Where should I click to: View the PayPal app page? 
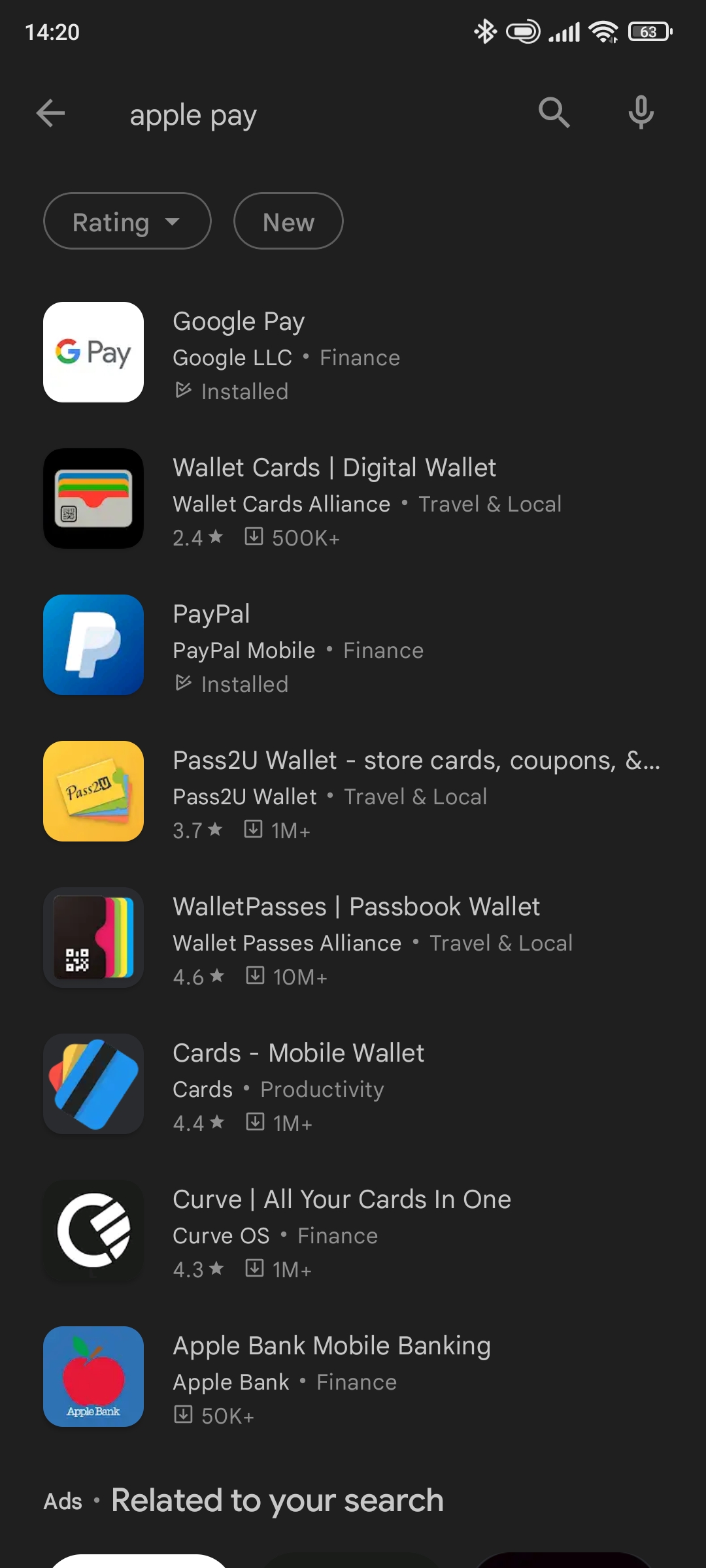click(x=353, y=645)
